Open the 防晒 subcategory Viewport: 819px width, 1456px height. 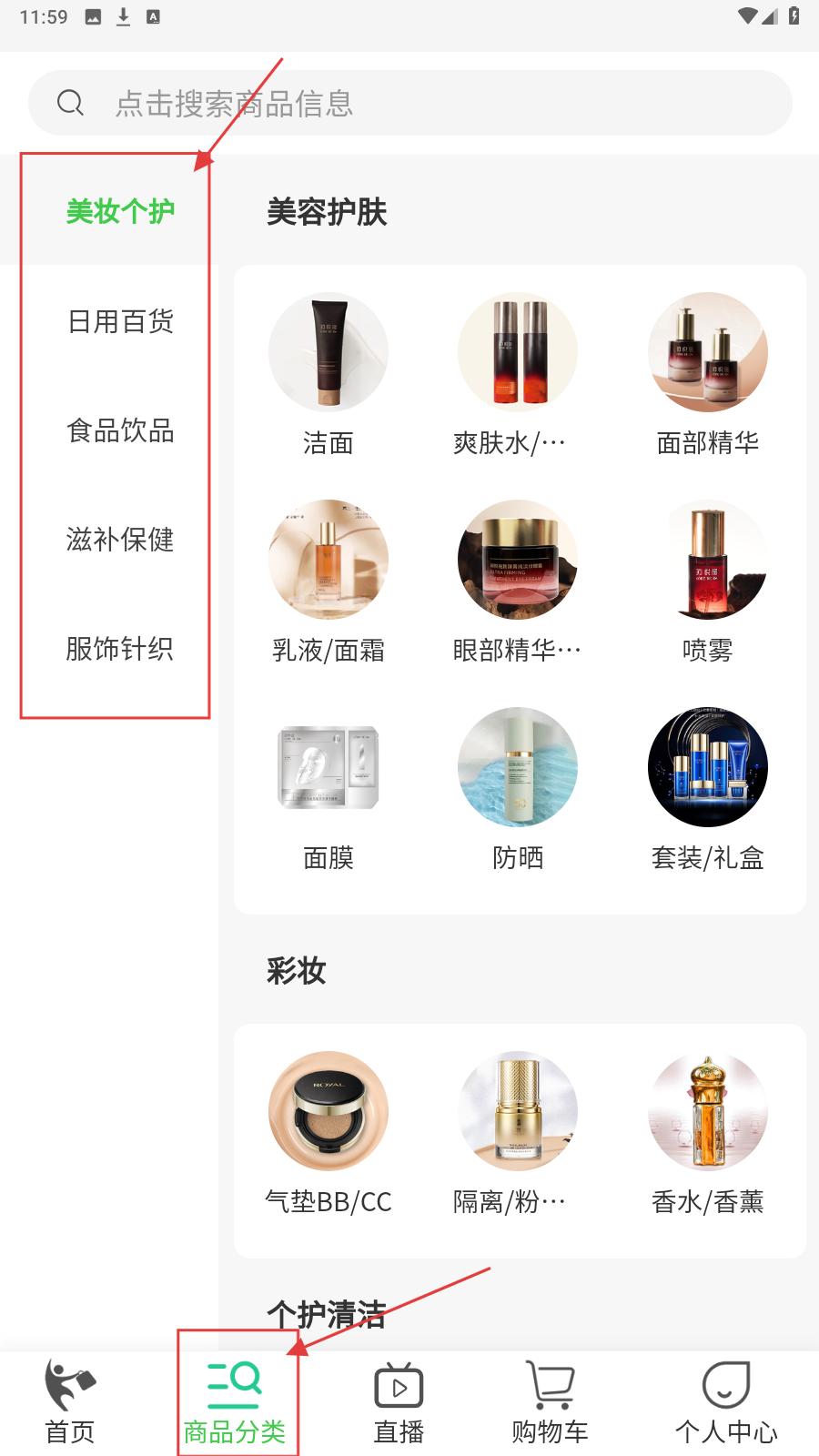[x=518, y=790]
